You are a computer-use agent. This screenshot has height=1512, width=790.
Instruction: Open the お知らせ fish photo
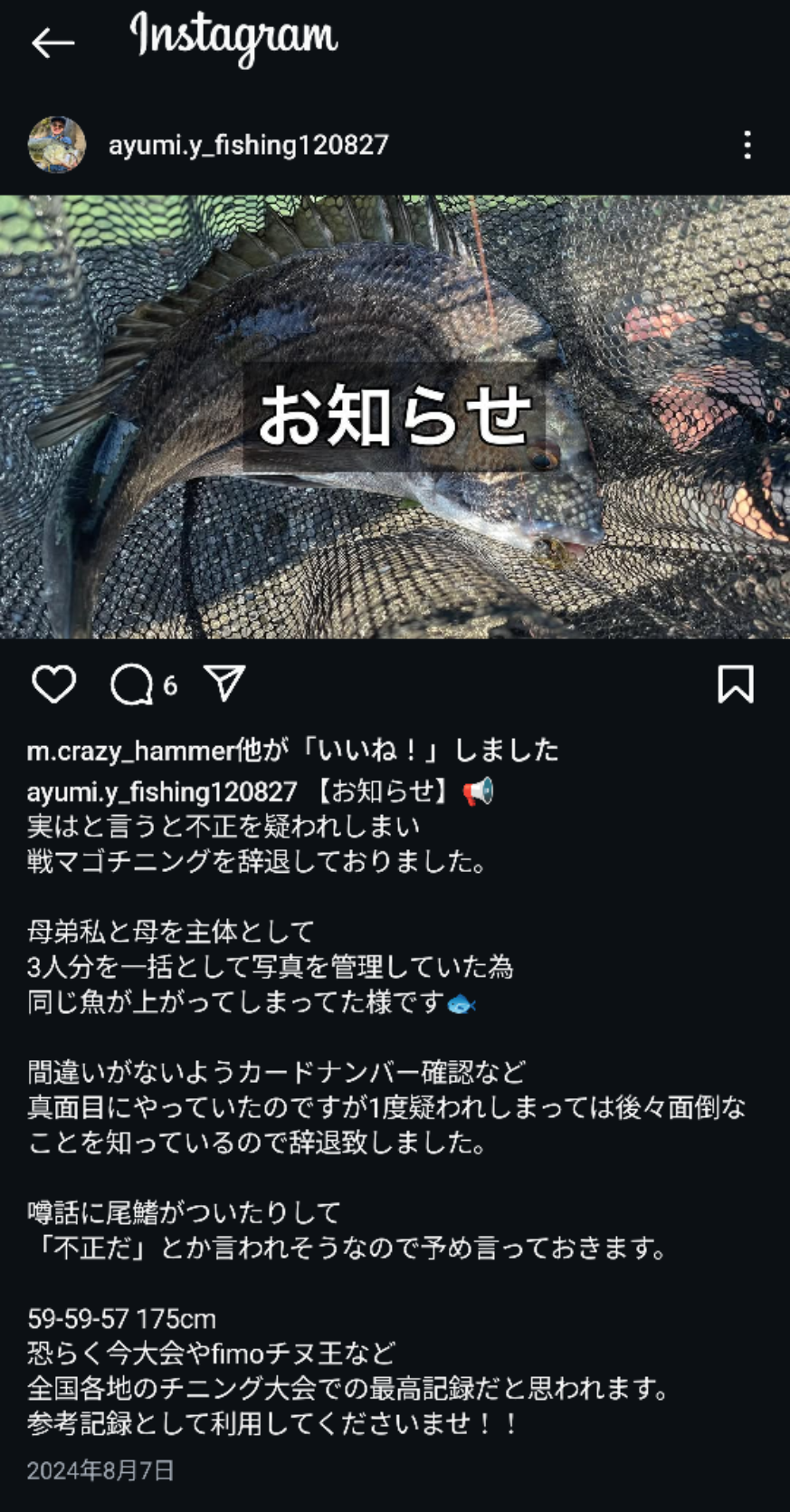point(395,416)
